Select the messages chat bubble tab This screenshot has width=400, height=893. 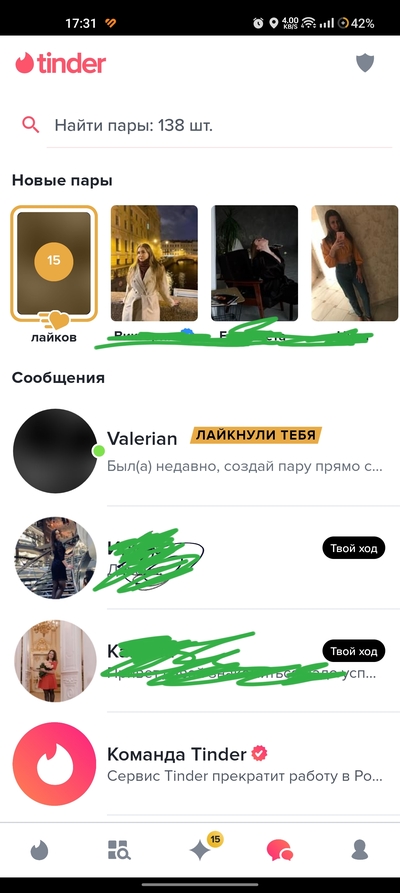[x=280, y=851]
